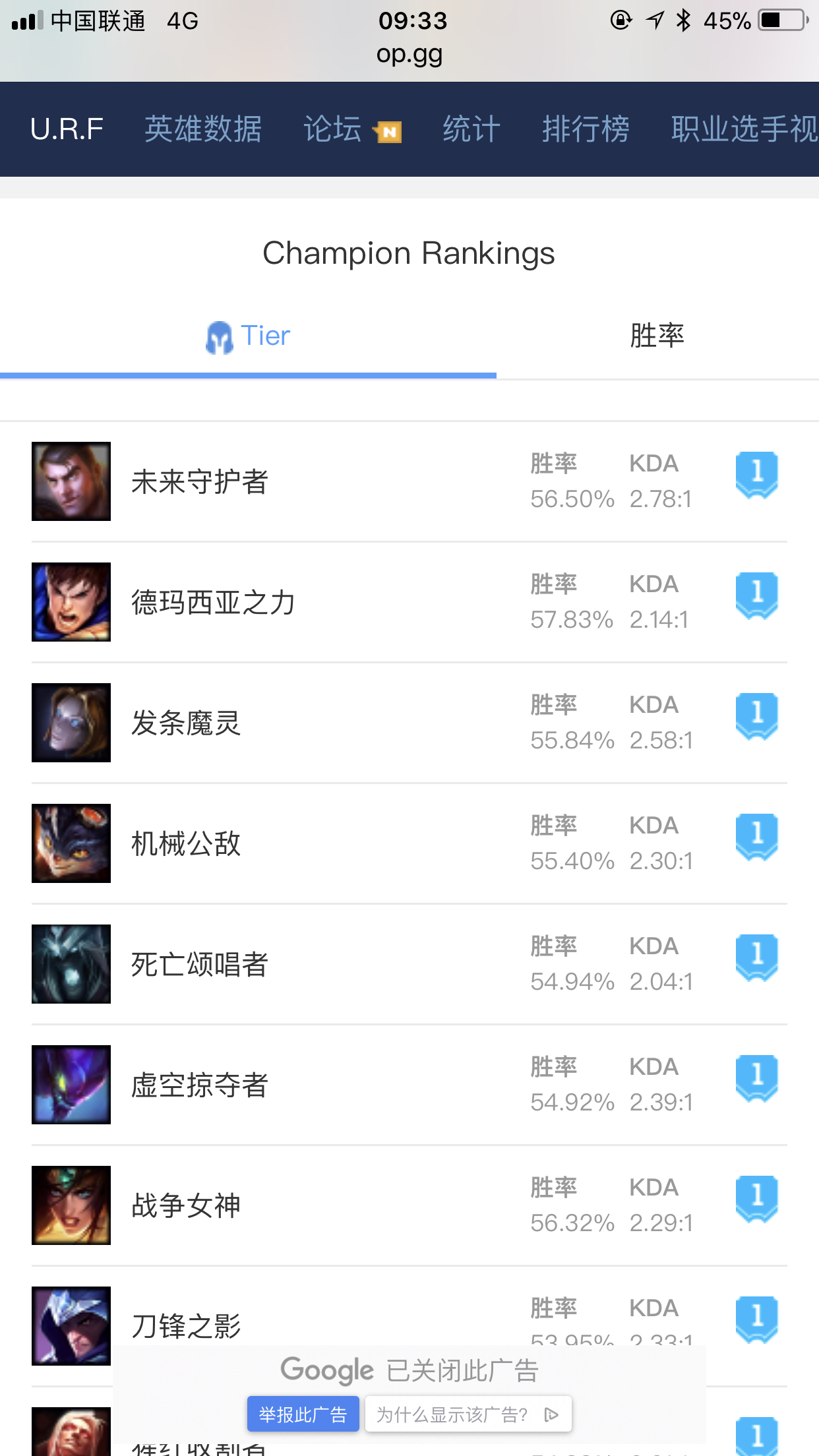
Task: Open the 英雄数据 menu item
Action: click(x=204, y=129)
